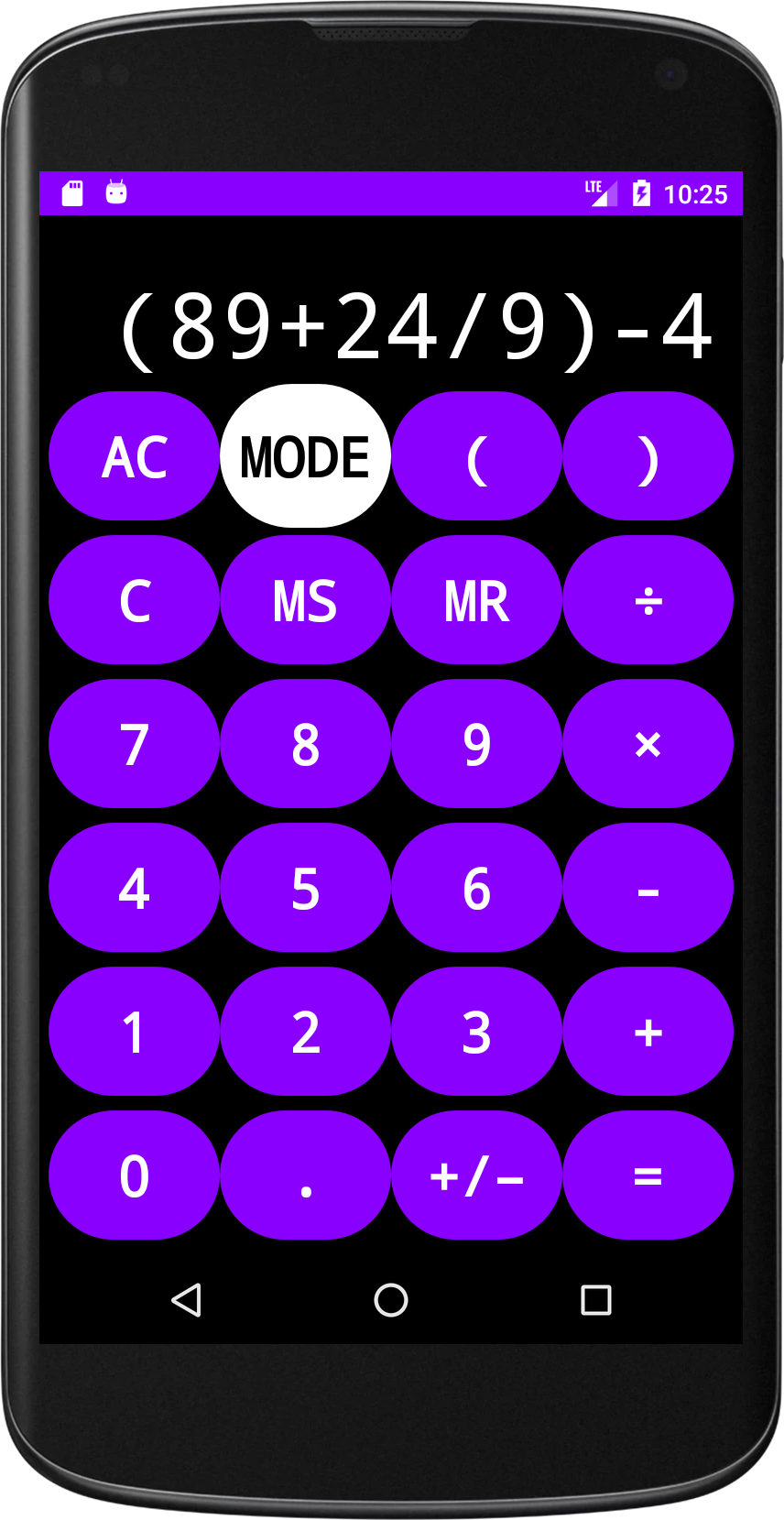Tap the AC button to clear all
This screenshot has width=784, height=1520.
tap(134, 456)
